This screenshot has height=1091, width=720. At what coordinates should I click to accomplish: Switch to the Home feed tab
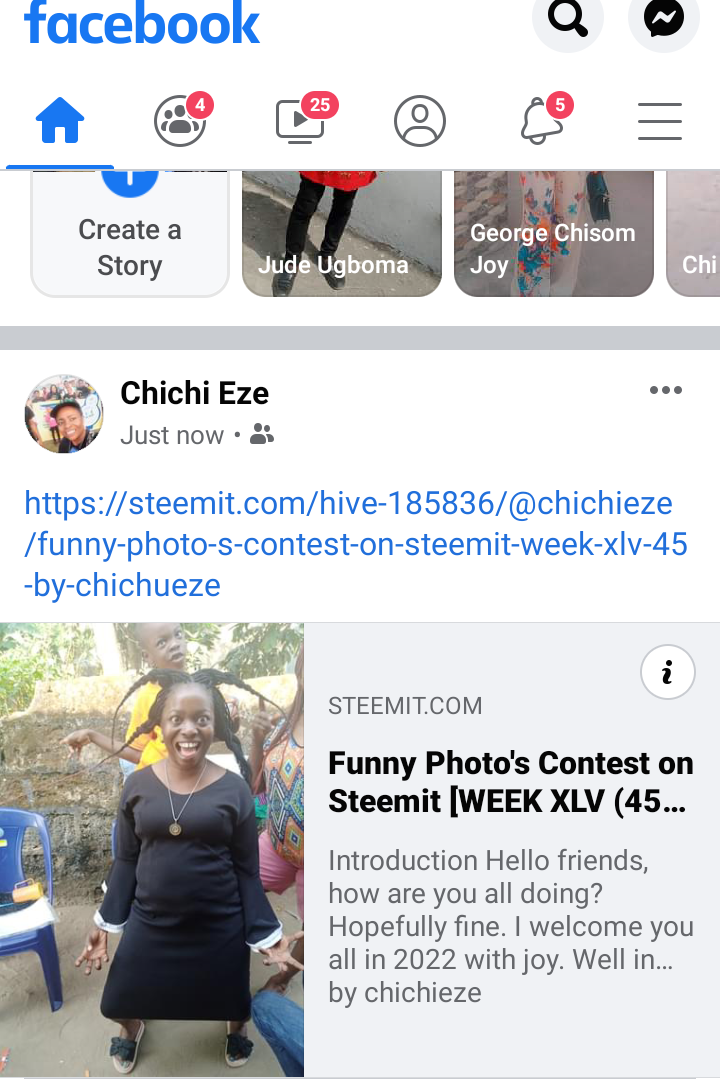pyautogui.click(x=60, y=122)
